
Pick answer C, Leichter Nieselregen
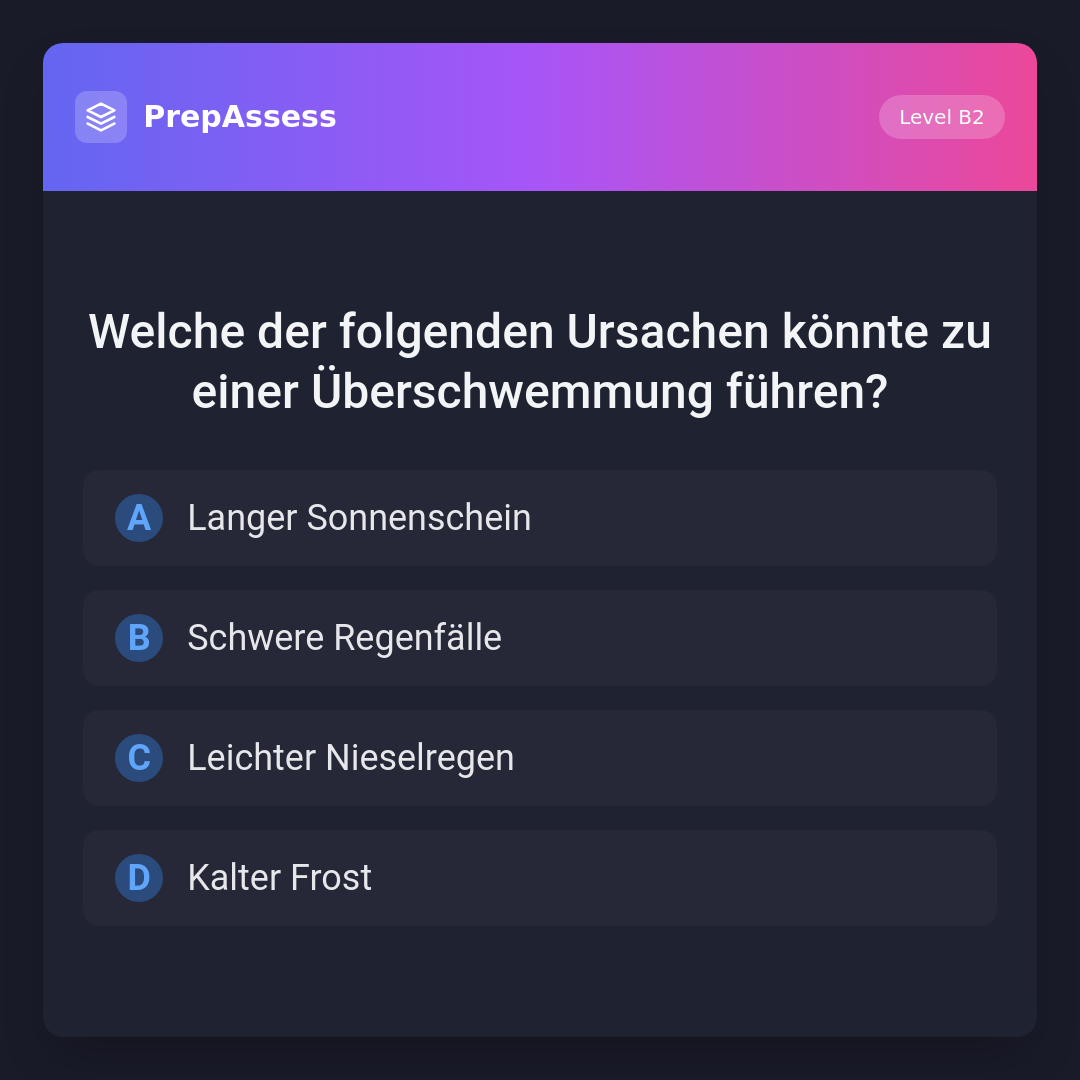point(540,758)
